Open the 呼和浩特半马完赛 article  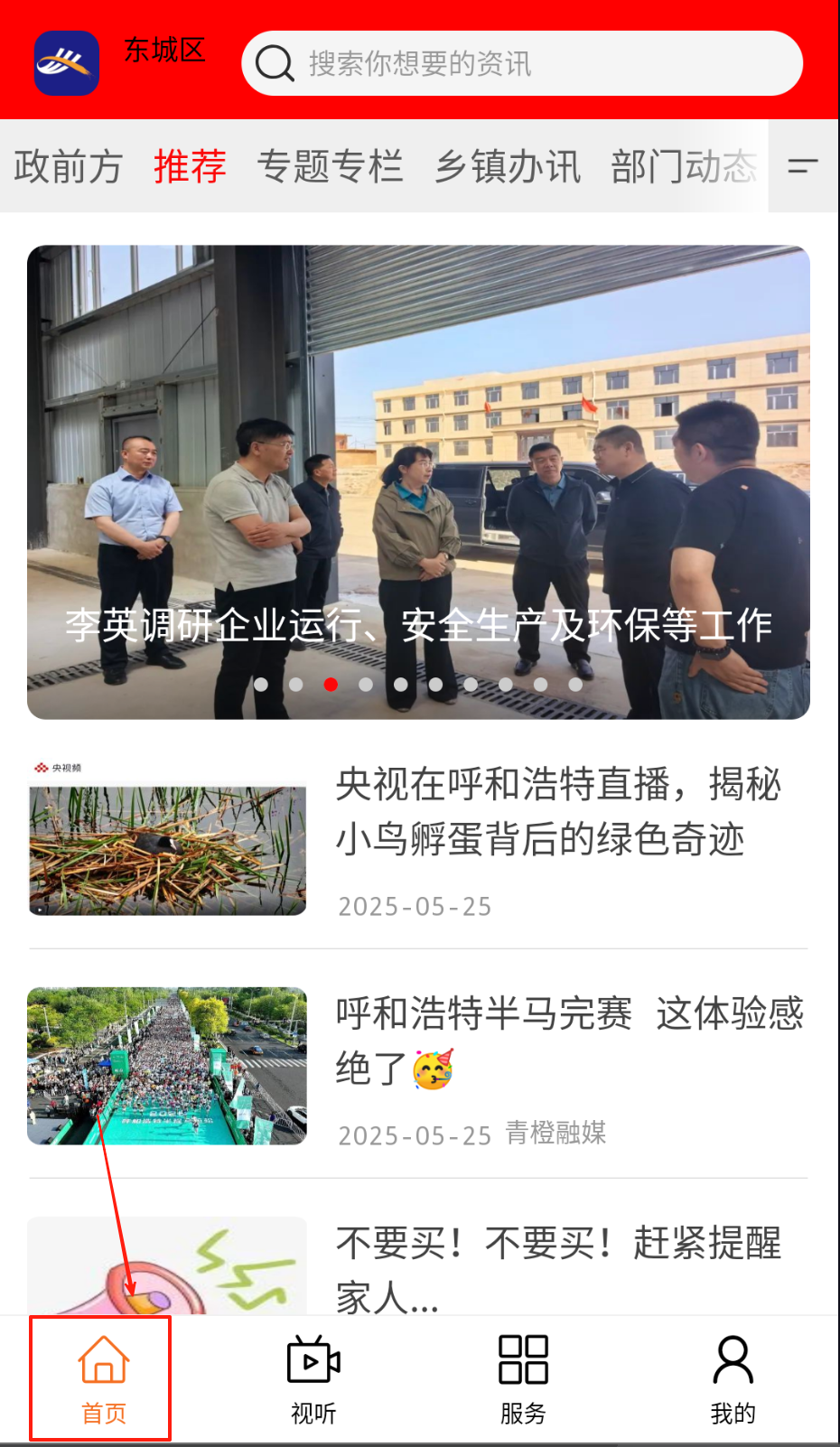tap(569, 1041)
